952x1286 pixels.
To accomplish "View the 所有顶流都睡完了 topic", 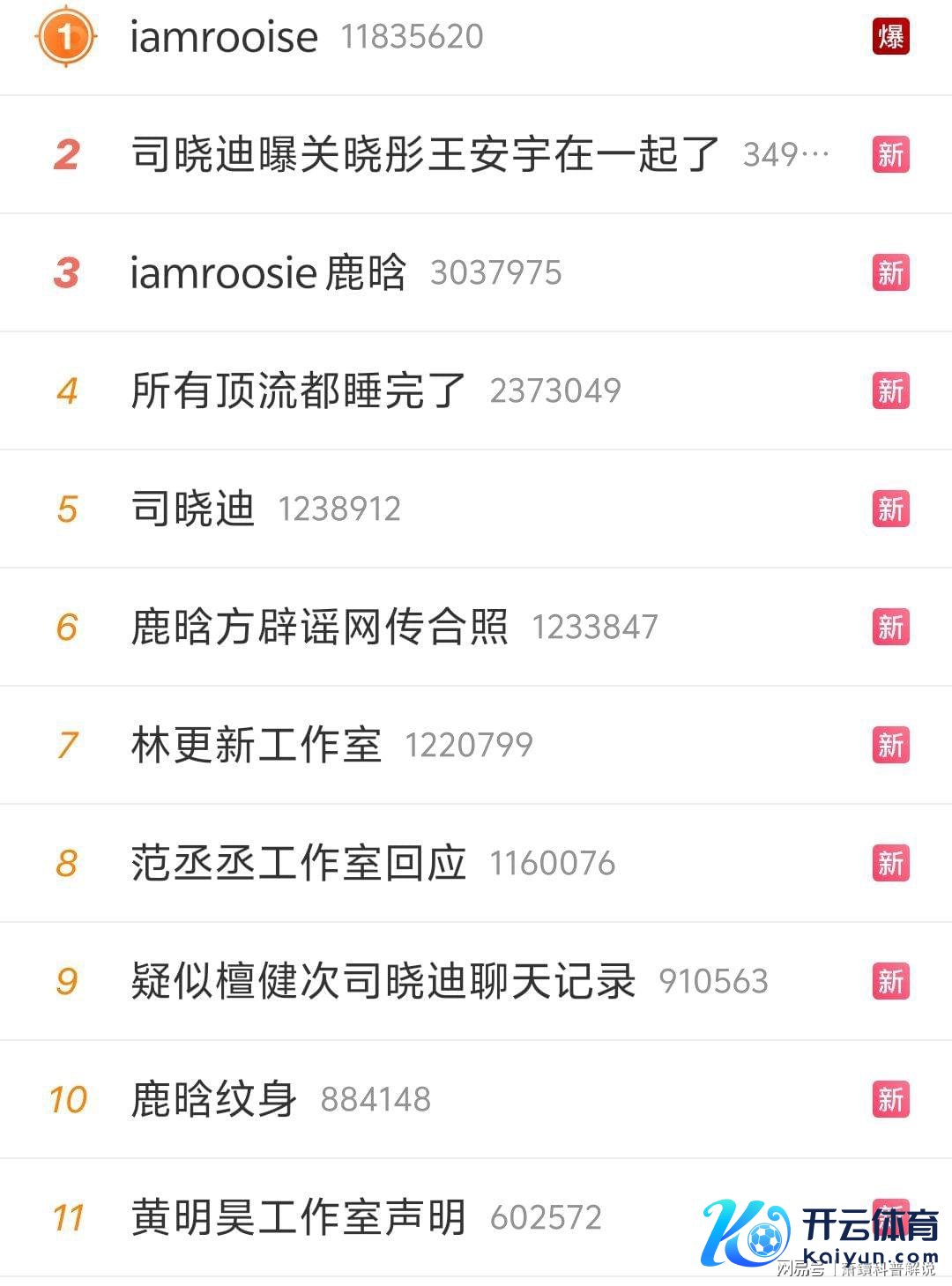I will point(298,390).
